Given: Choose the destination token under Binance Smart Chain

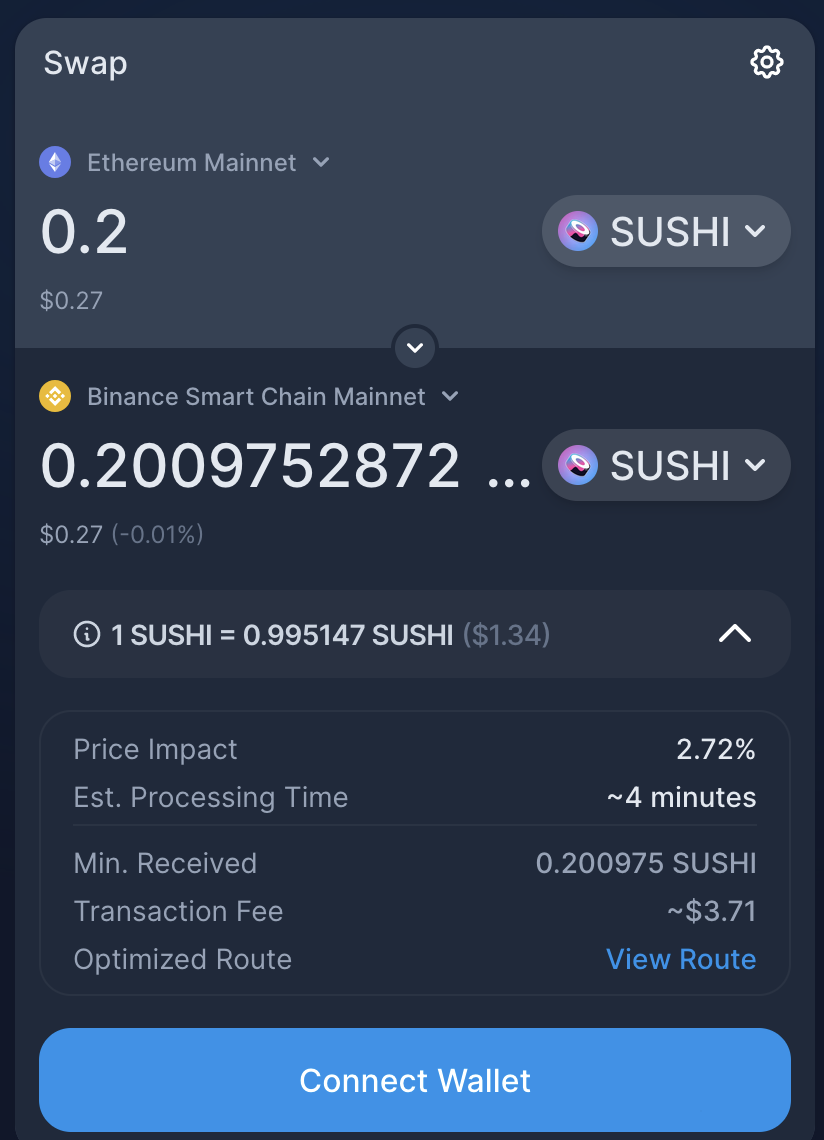Looking at the screenshot, I should coord(666,465).
